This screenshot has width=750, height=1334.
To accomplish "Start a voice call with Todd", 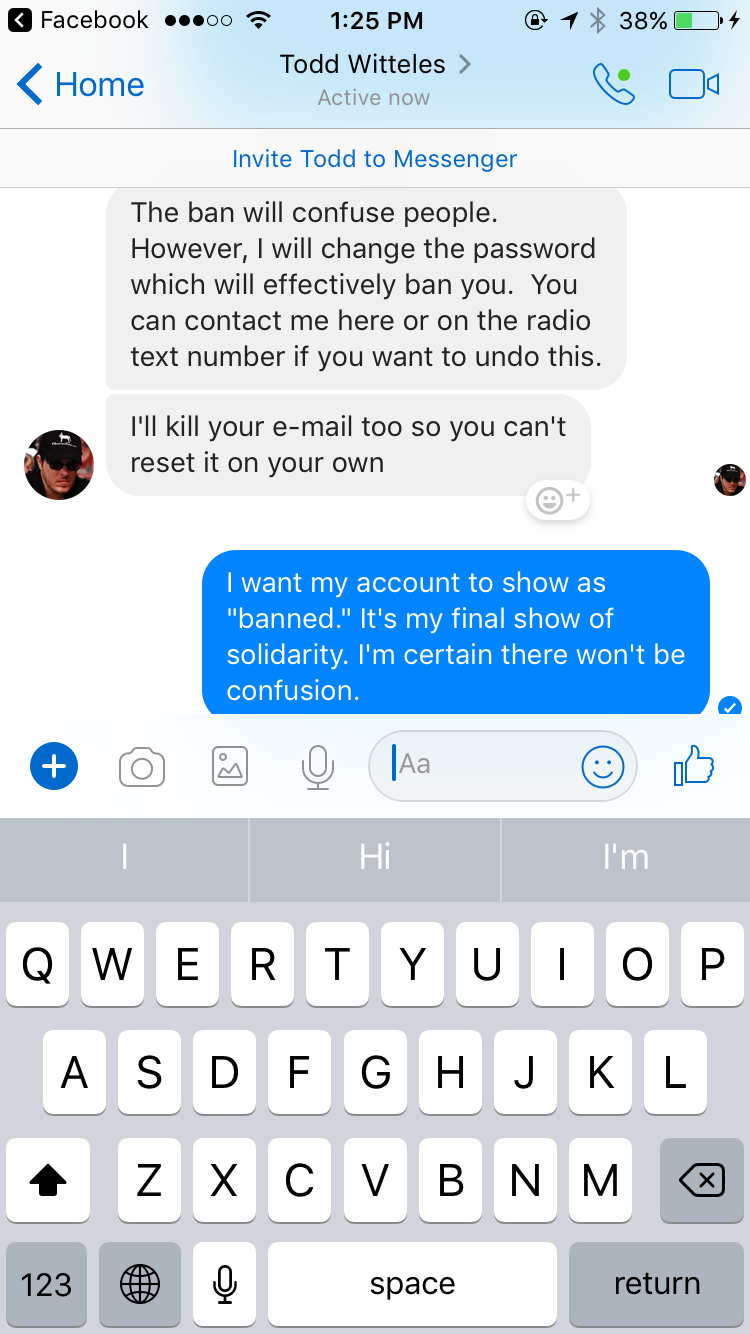I will click(613, 85).
